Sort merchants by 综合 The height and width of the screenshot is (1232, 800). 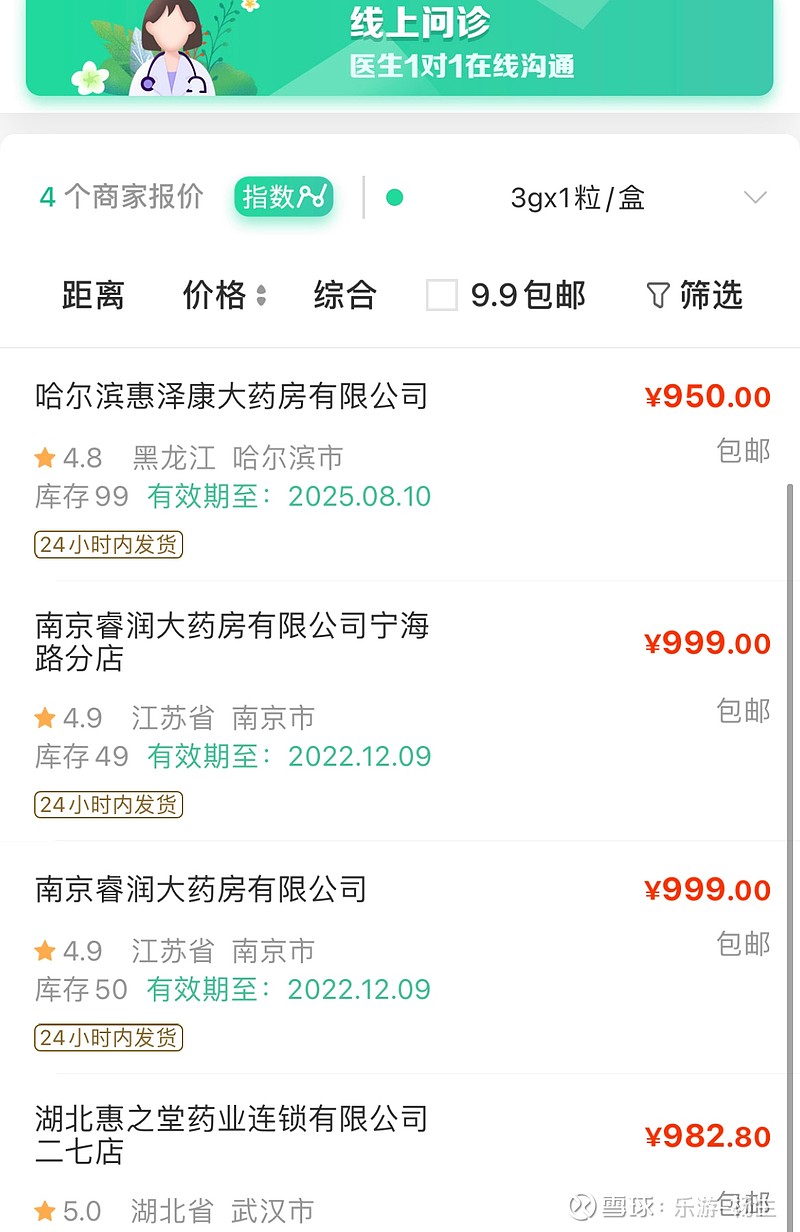pyautogui.click(x=345, y=295)
